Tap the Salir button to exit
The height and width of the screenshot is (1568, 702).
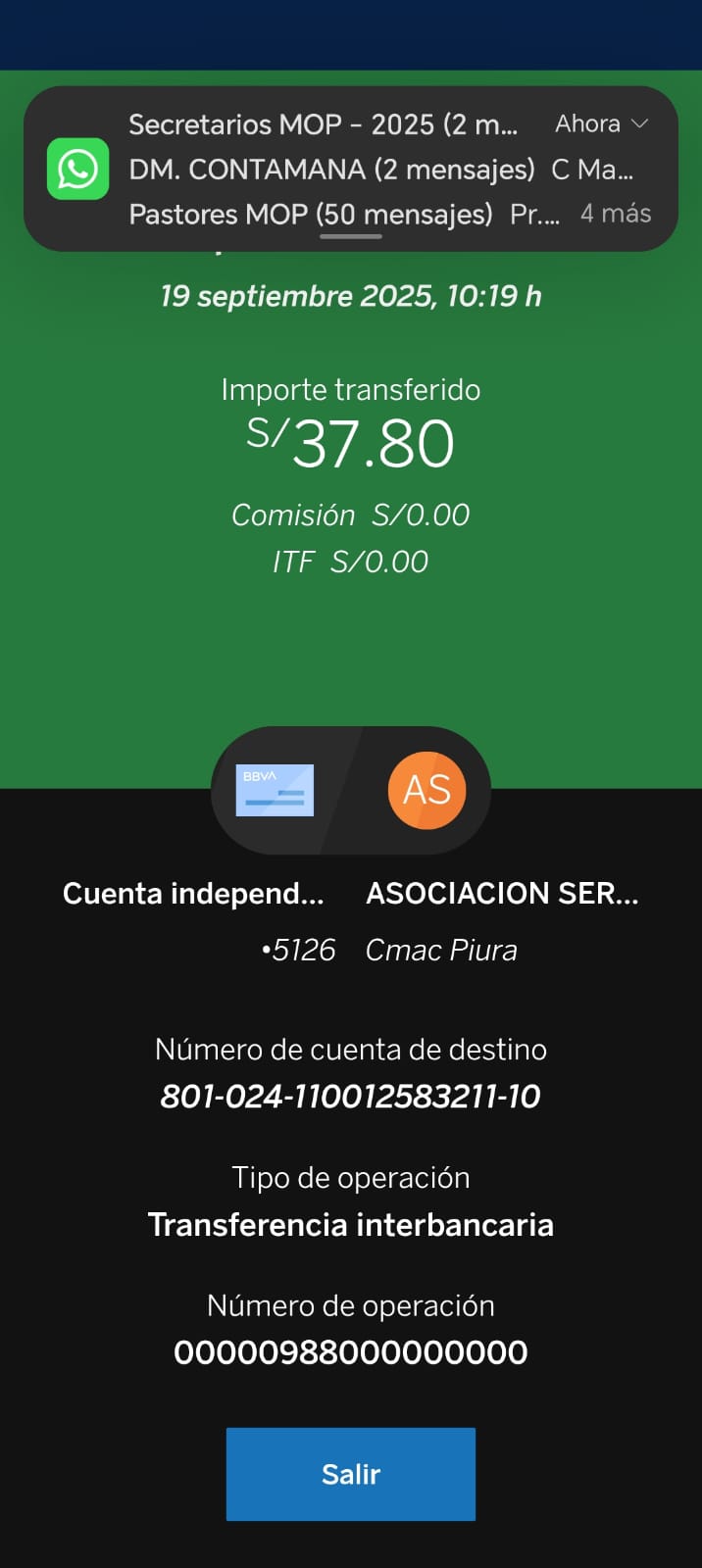click(x=350, y=1474)
